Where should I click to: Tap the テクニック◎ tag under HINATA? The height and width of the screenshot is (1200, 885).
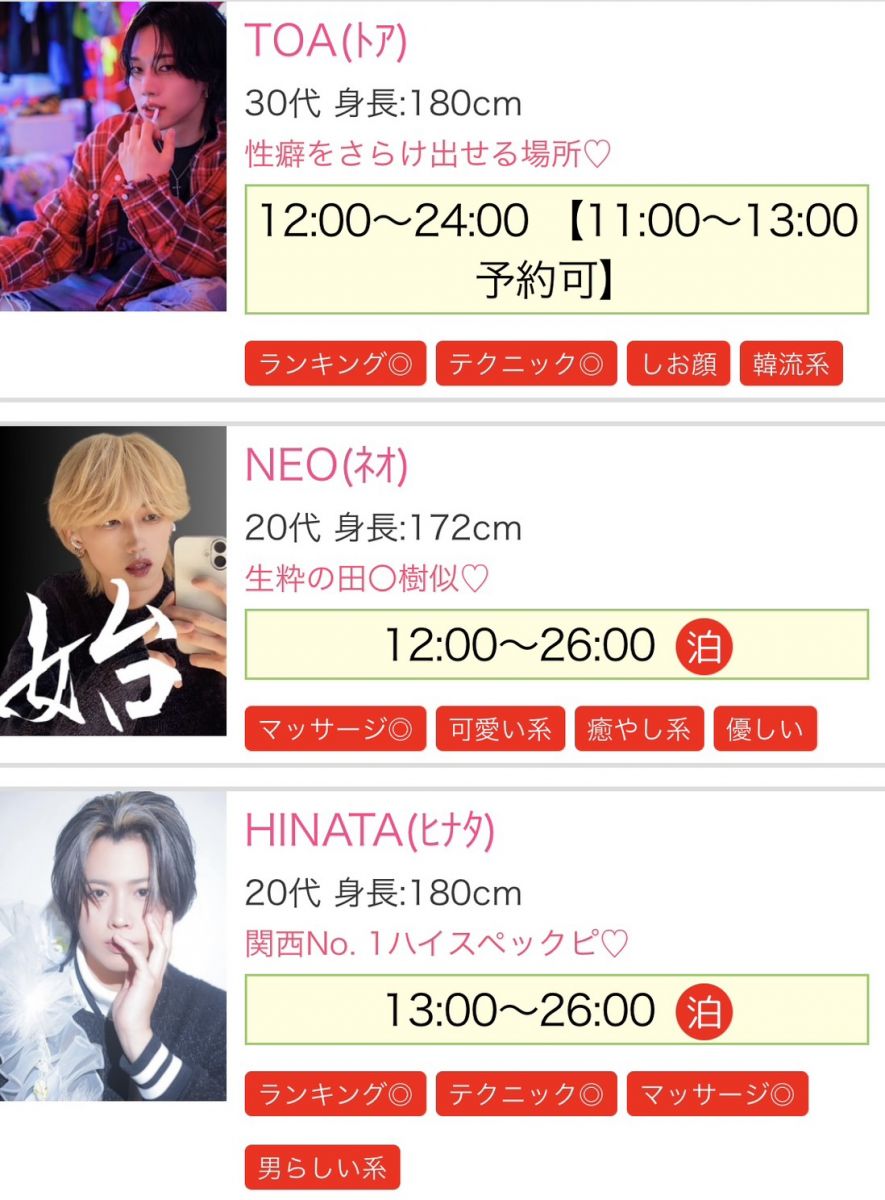[526, 1094]
